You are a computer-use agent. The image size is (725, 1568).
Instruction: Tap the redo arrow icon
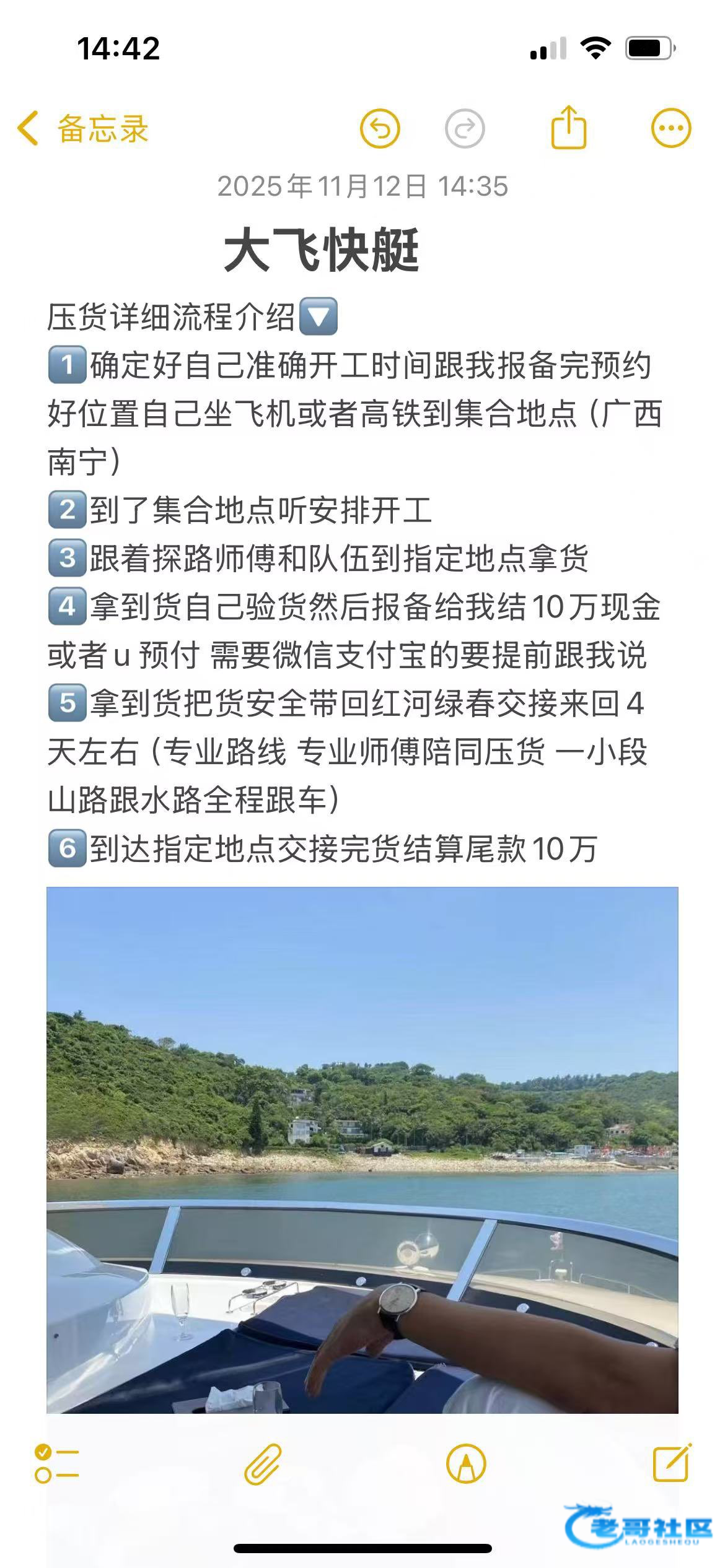click(x=464, y=129)
